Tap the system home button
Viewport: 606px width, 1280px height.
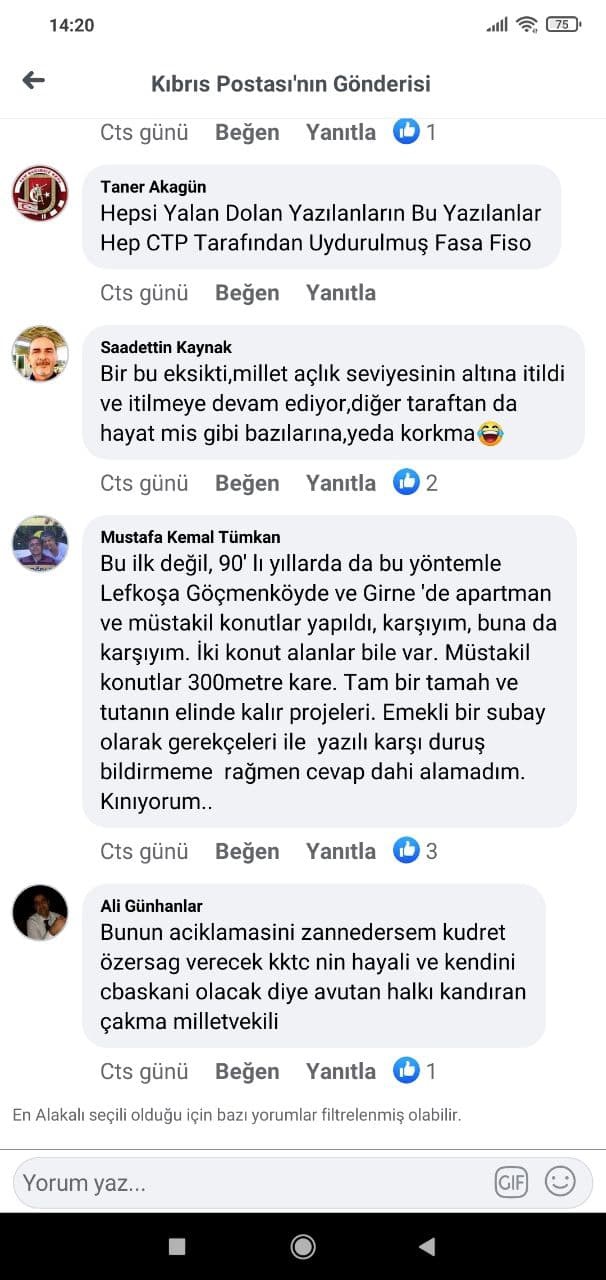tap(302, 1246)
